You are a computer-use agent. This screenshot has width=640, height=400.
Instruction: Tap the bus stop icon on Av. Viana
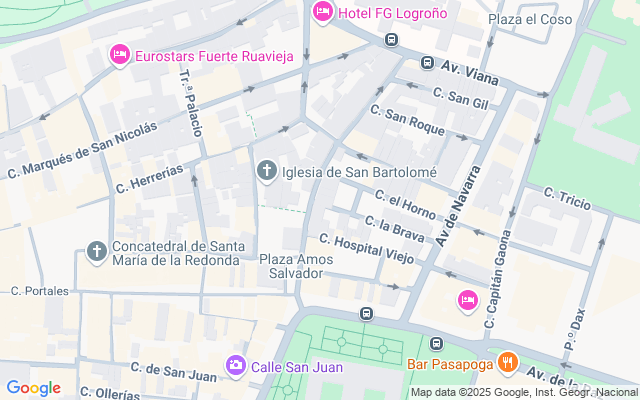coord(428,63)
